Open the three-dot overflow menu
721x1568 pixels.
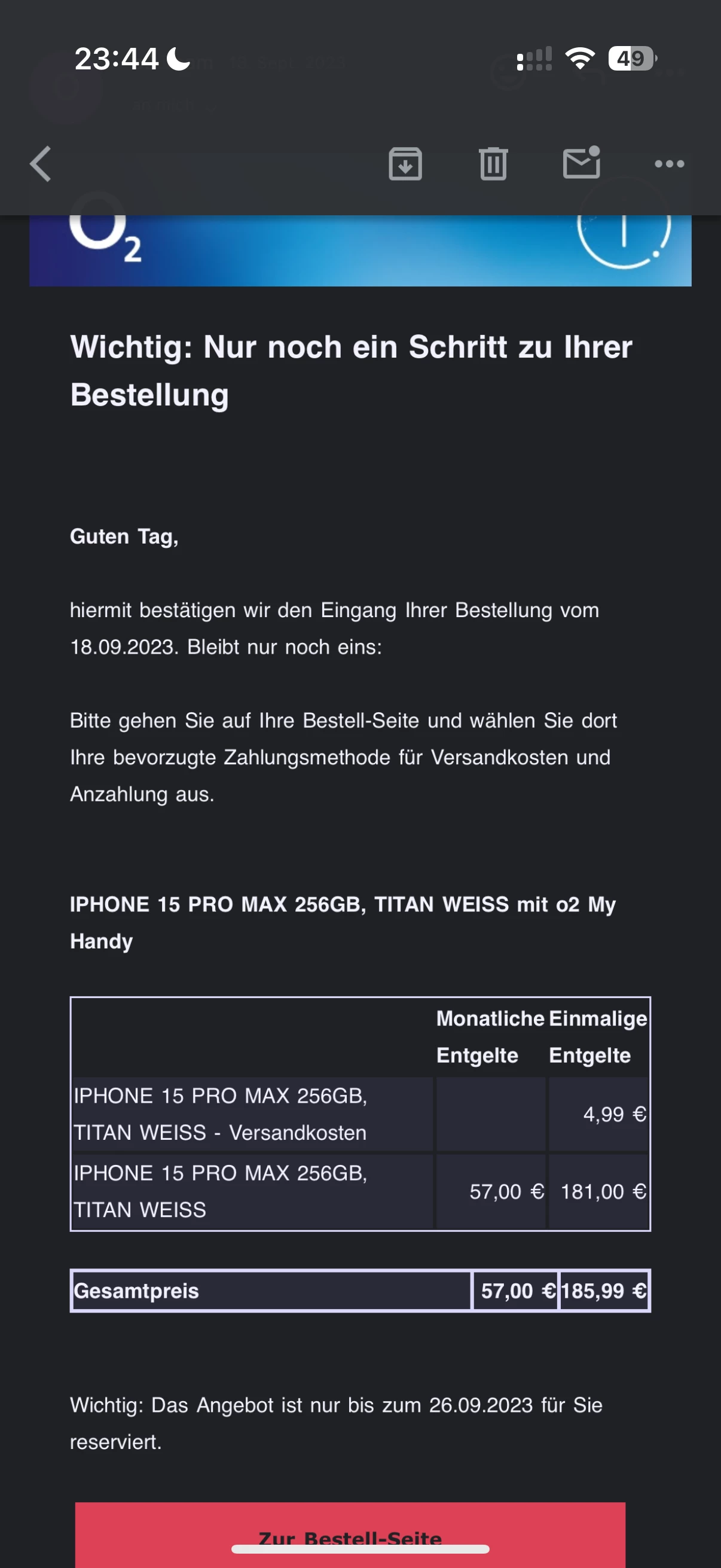pos(668,164)
